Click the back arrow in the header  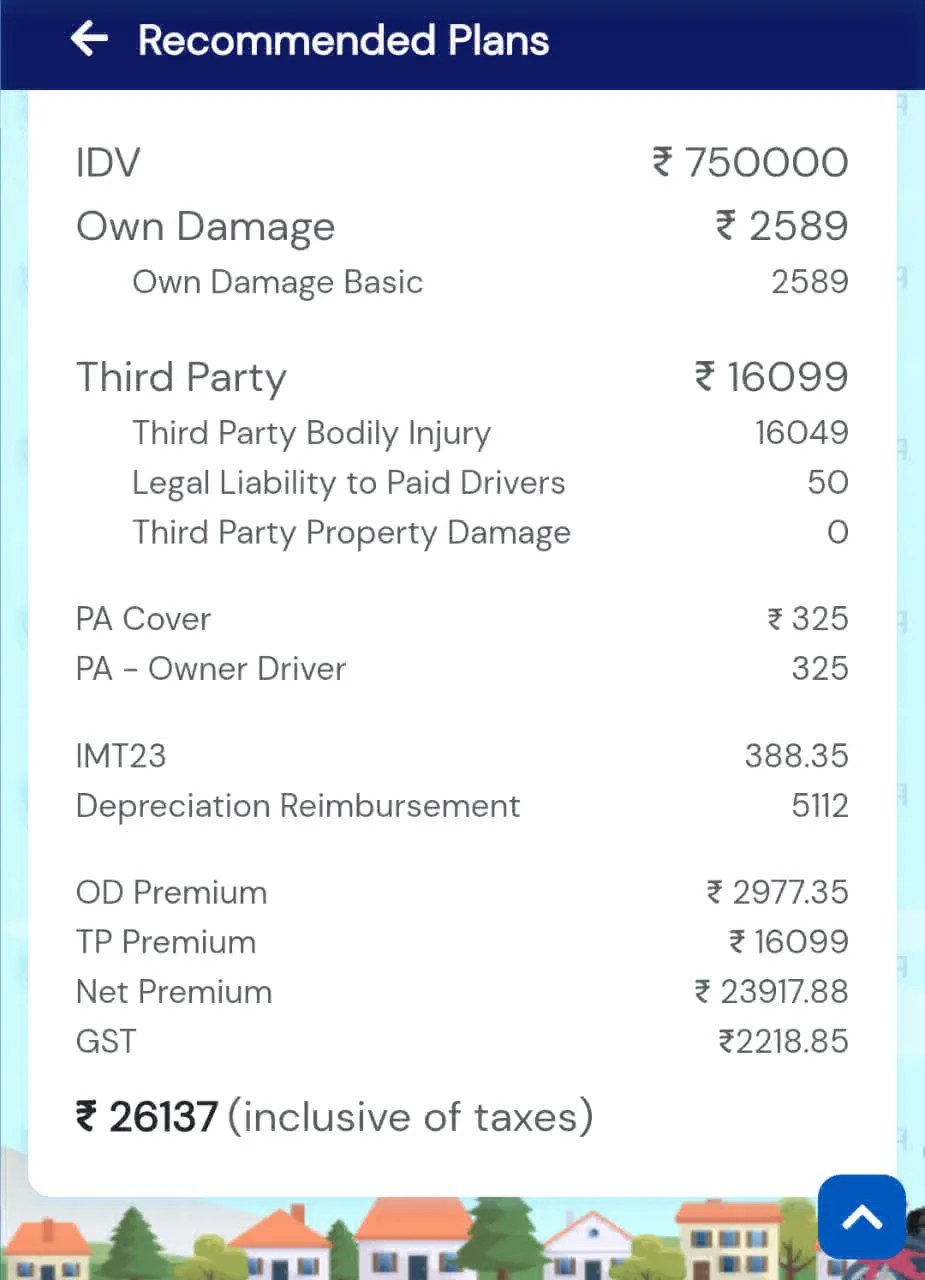[x=89, y=40]
